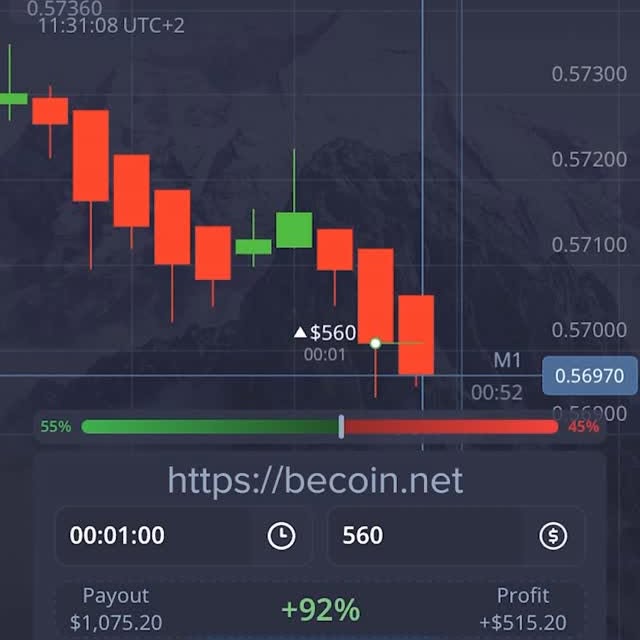Open the trade duration field showing 00:01:00
The height and width of the screenshot is (640, 640).
click(x=150, y=536)
